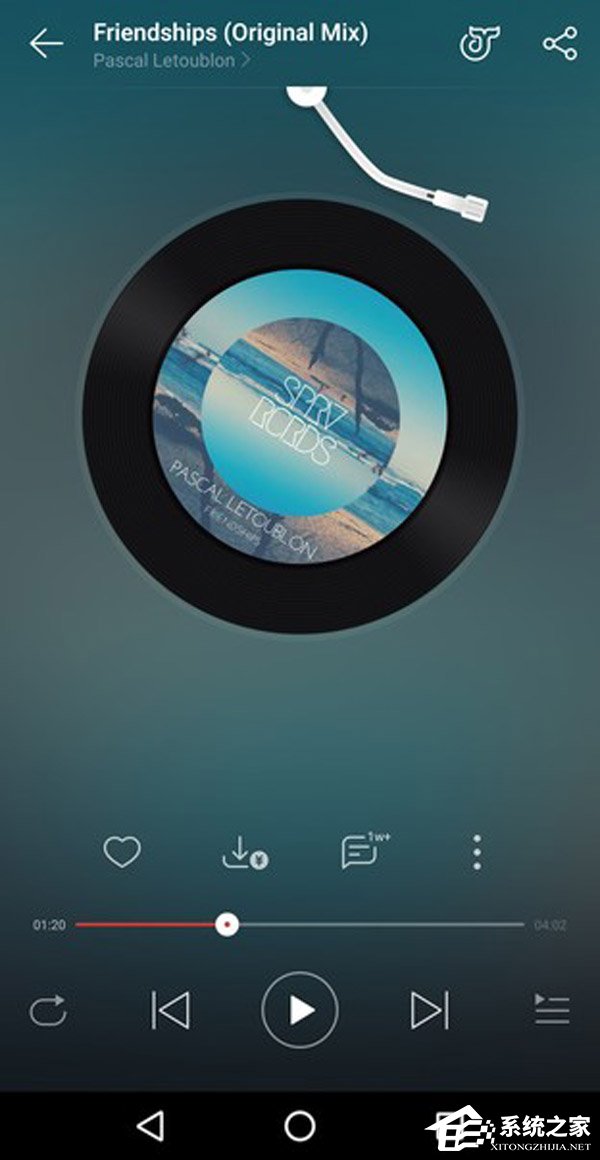Open the three-dot more options menu
This screenshot has width=600, height=1160.
[477, 853]
